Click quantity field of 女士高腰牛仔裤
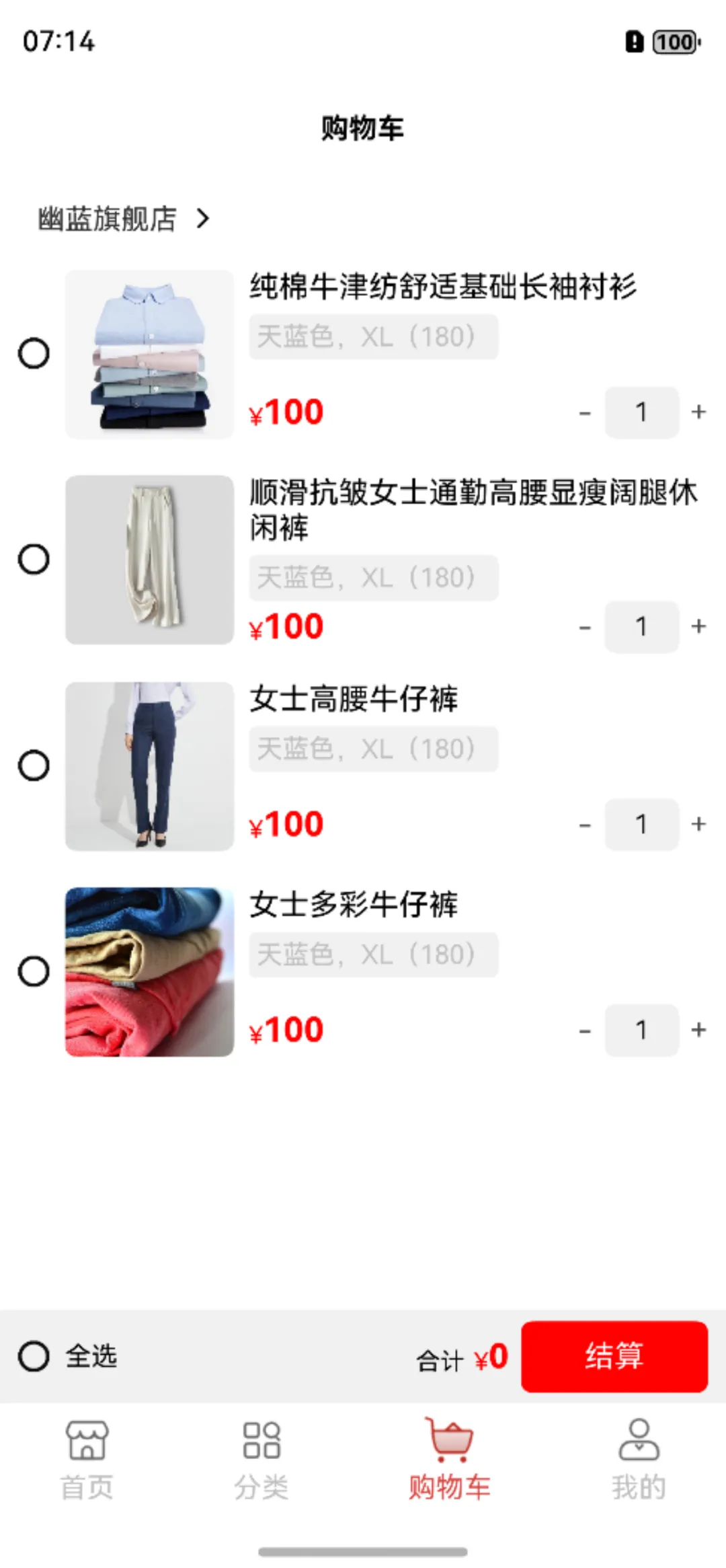This screenshot has height=1568, width=726. (641, 823)
